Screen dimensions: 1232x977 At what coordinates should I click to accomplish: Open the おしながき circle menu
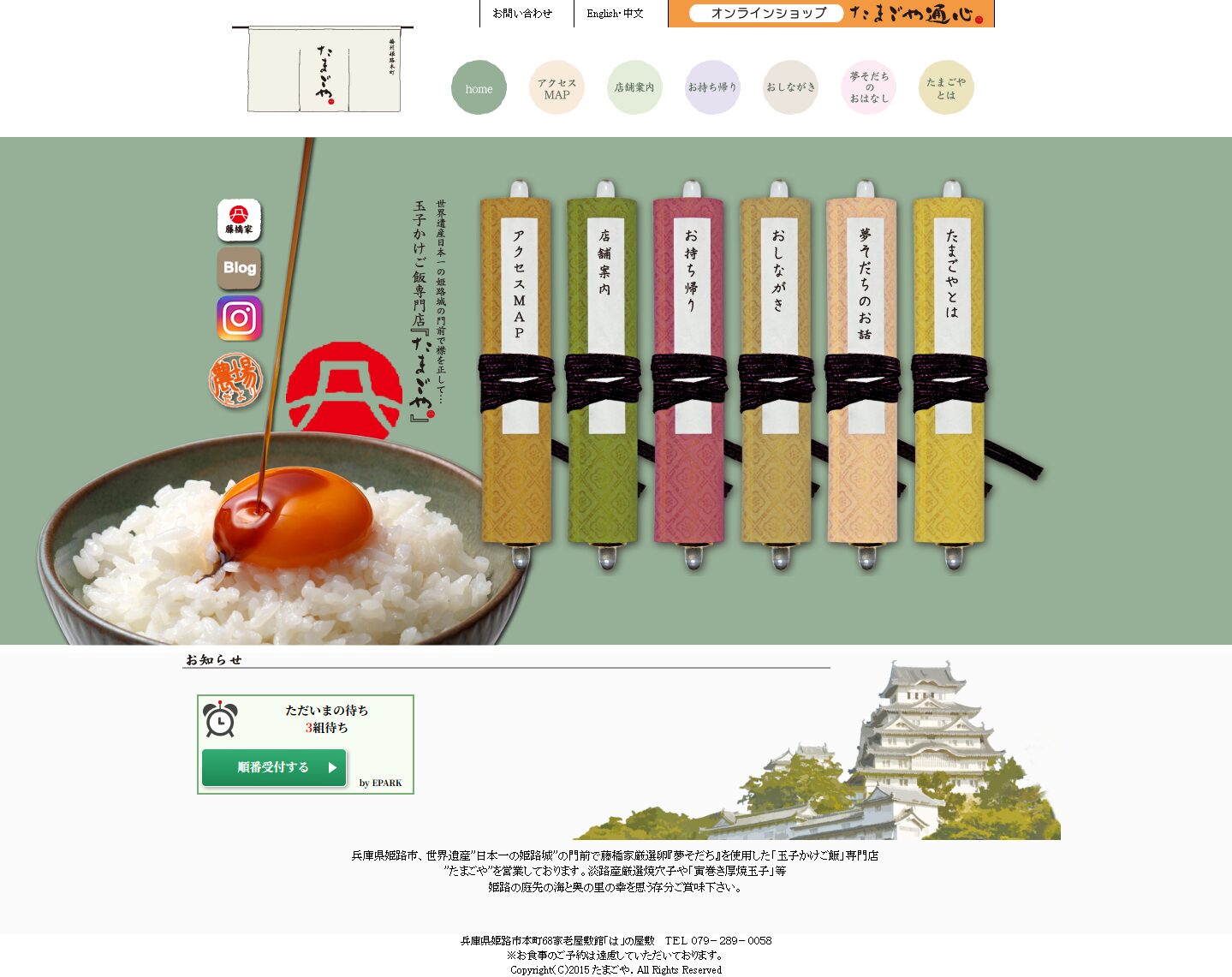(790, 87)
